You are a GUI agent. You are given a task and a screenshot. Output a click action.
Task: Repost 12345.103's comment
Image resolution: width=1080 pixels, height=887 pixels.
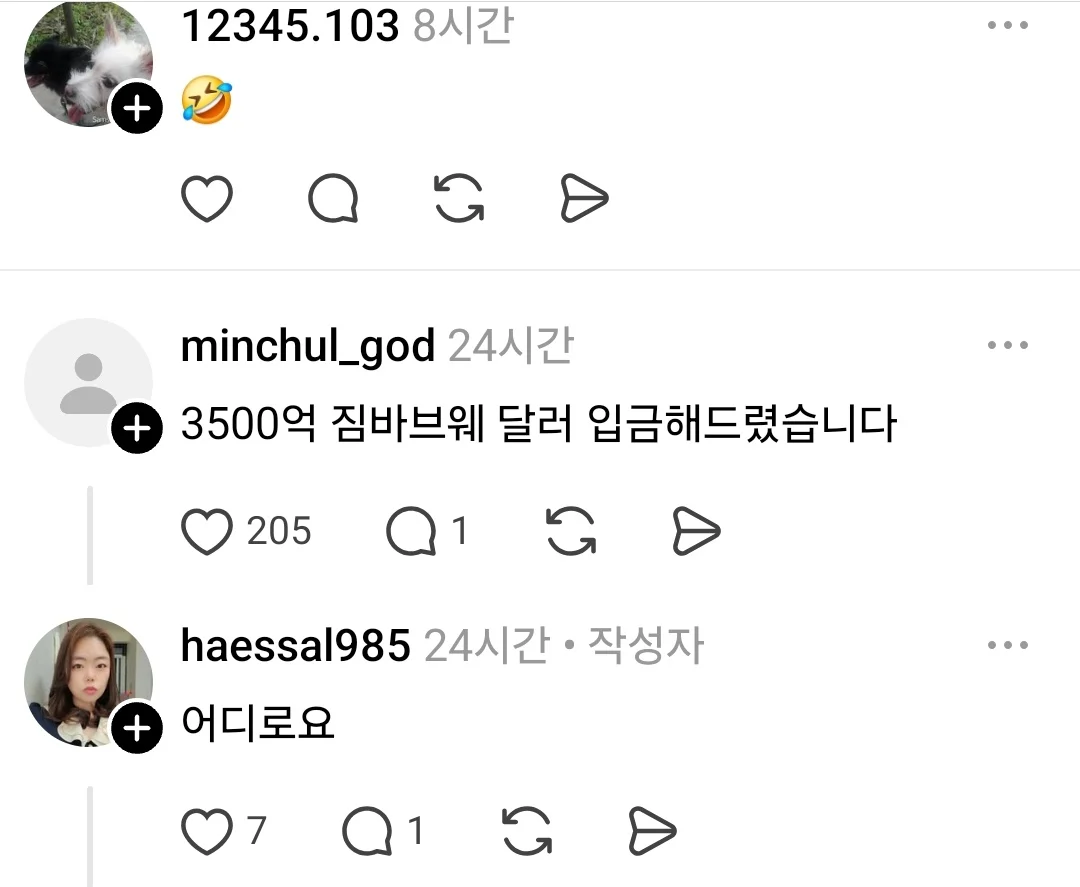pos(459,199)
